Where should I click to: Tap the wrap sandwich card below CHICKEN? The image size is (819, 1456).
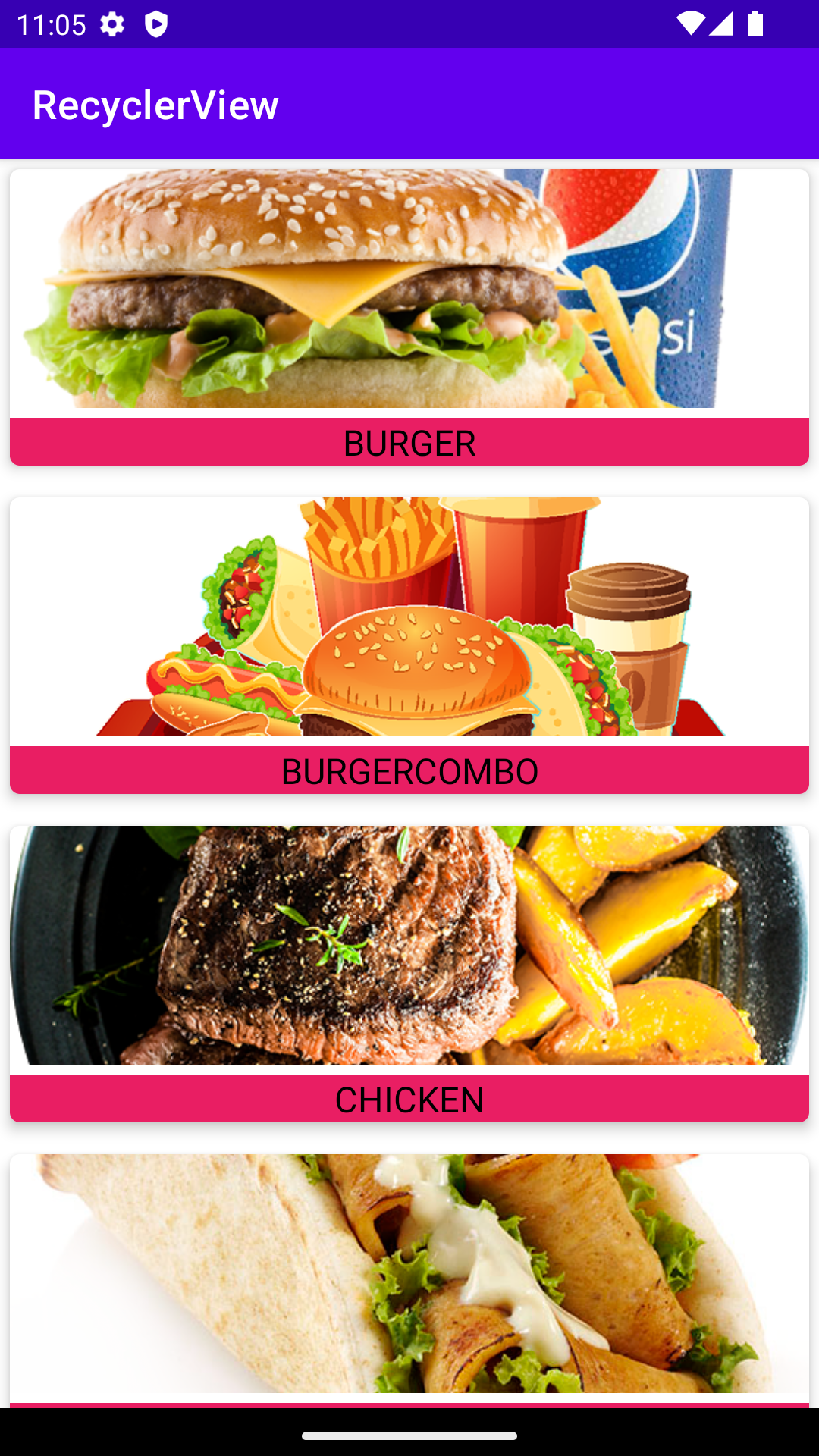(409, 1281)
